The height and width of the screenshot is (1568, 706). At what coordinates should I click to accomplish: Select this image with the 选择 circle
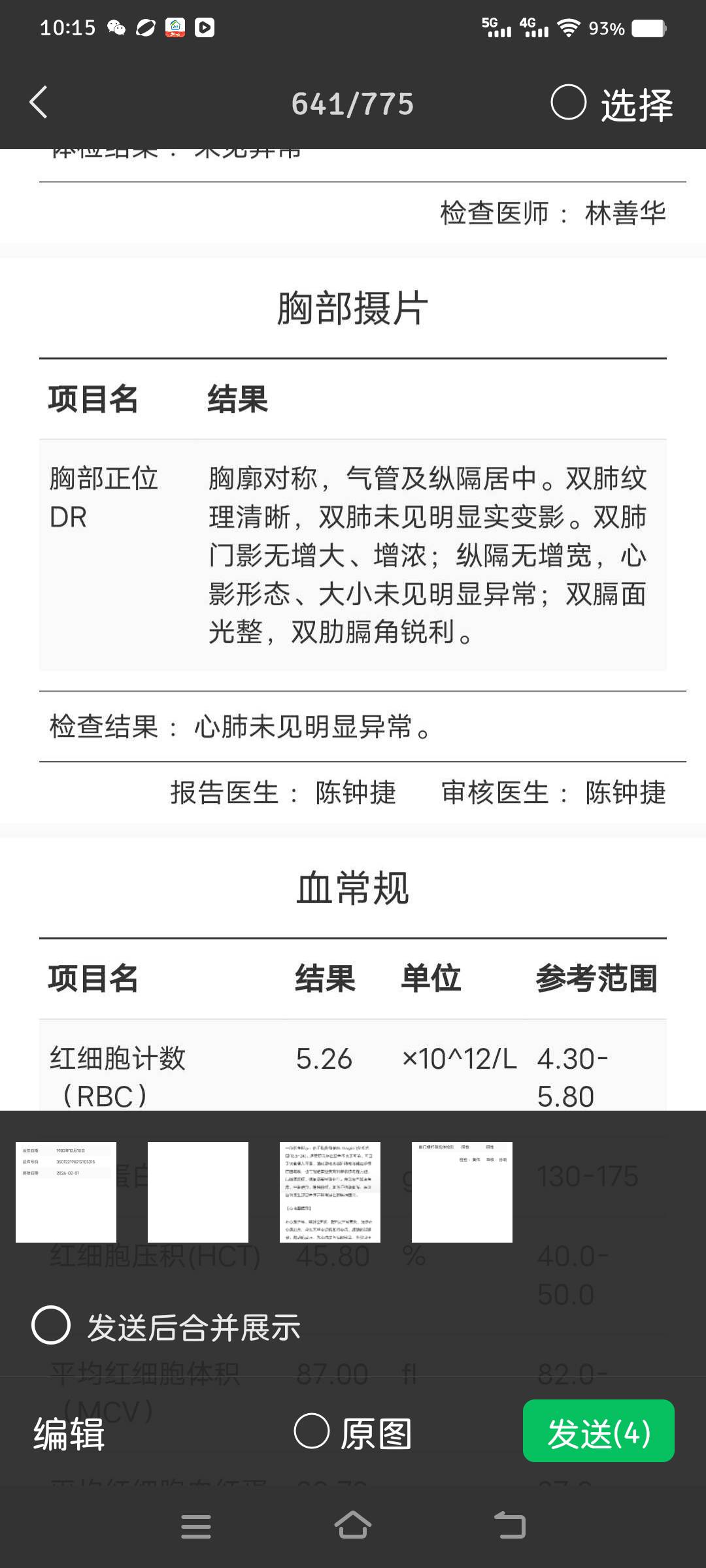click(x=568, y=103)
